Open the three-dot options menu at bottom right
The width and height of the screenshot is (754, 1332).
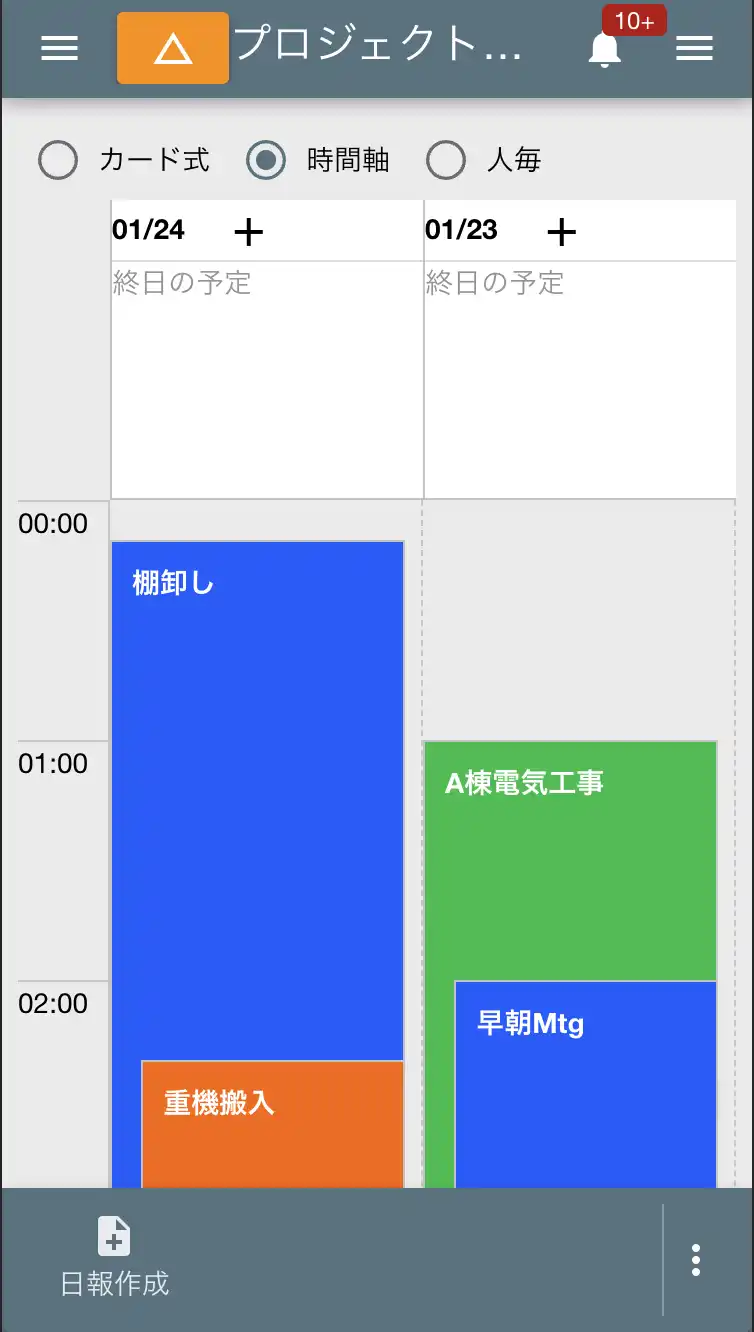pos(695,1260)
